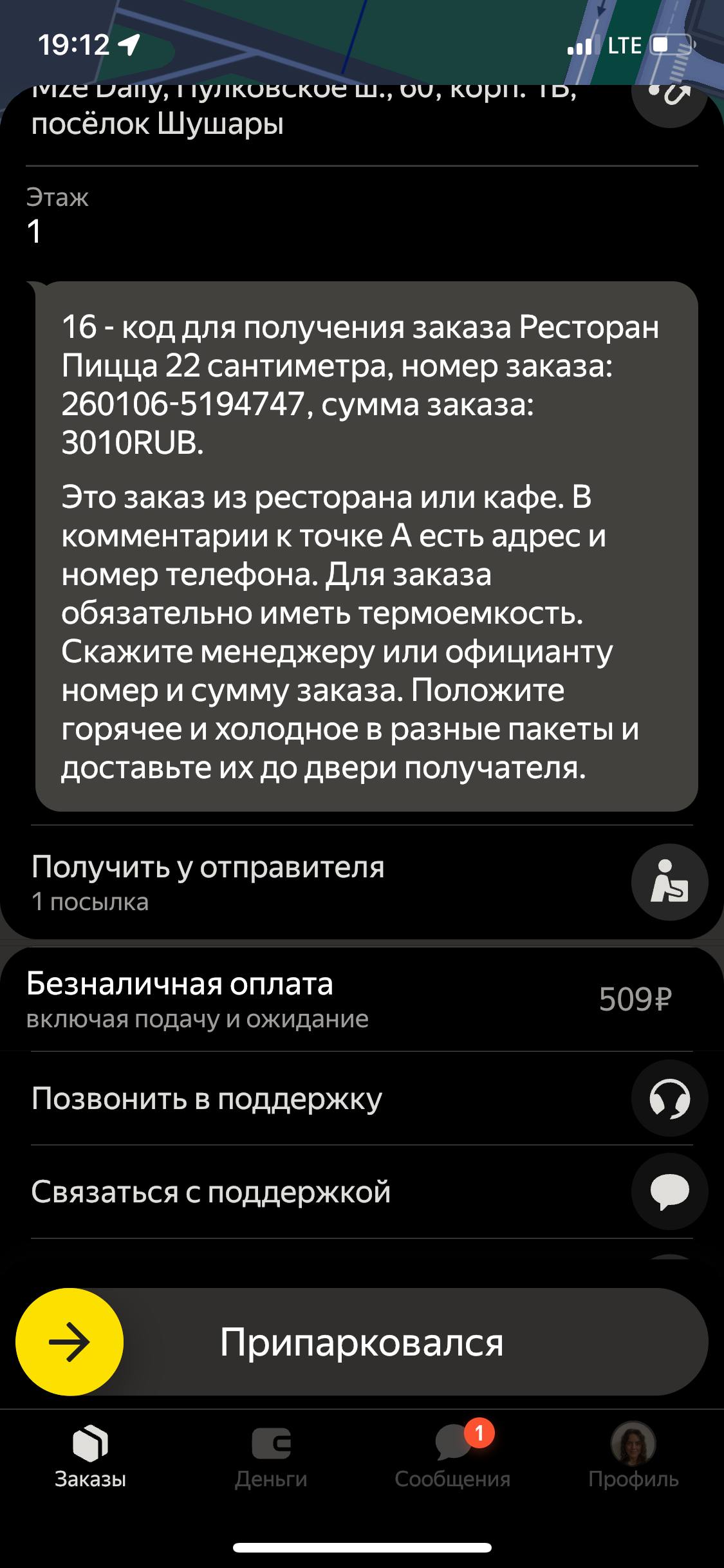Switch to the Заказы tab
This screenshot has height=1568, width=724.
pyautogui.click(x=90, y=1455)
